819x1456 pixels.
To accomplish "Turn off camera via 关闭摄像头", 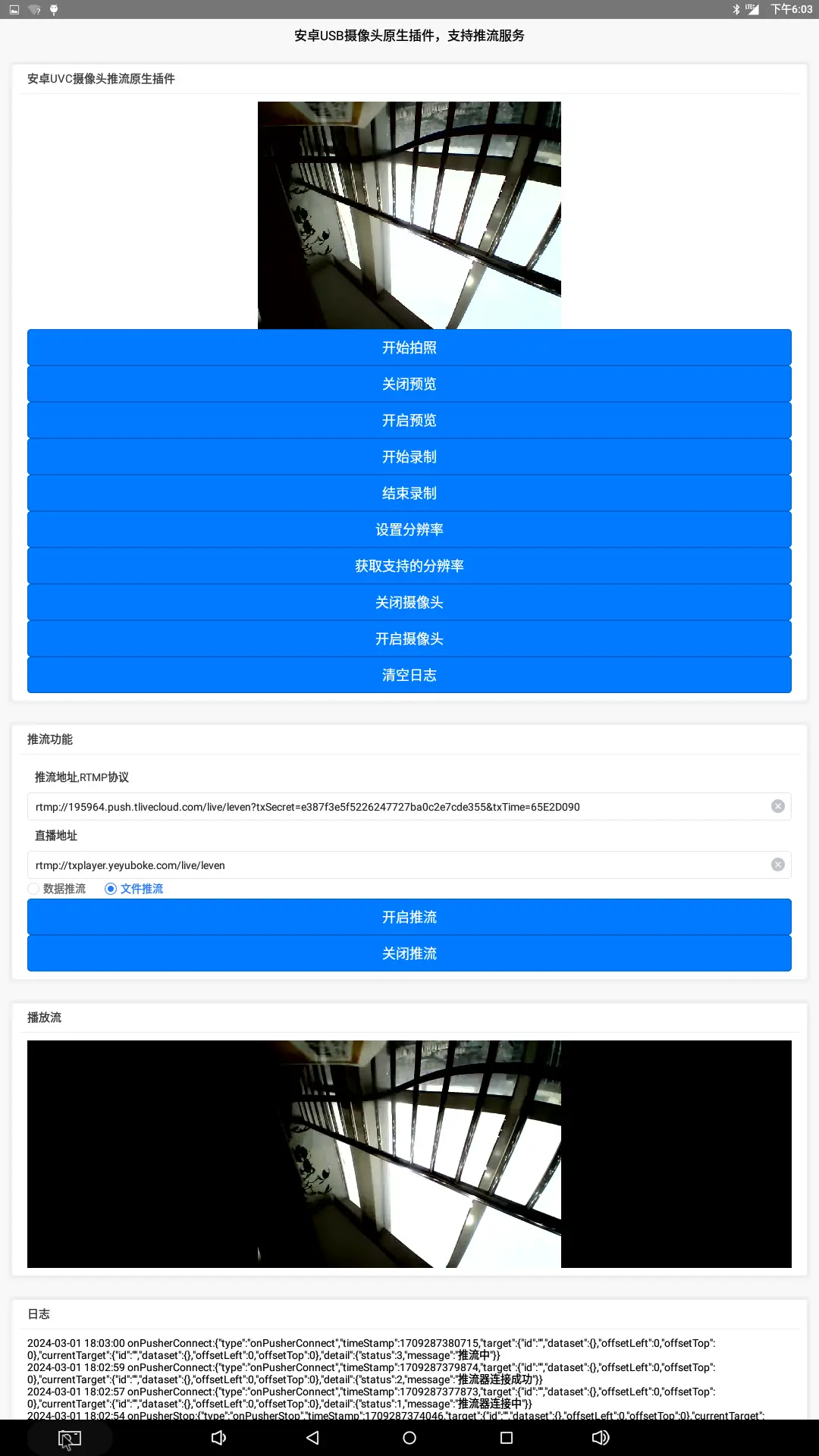I will [x=409, y=602].
